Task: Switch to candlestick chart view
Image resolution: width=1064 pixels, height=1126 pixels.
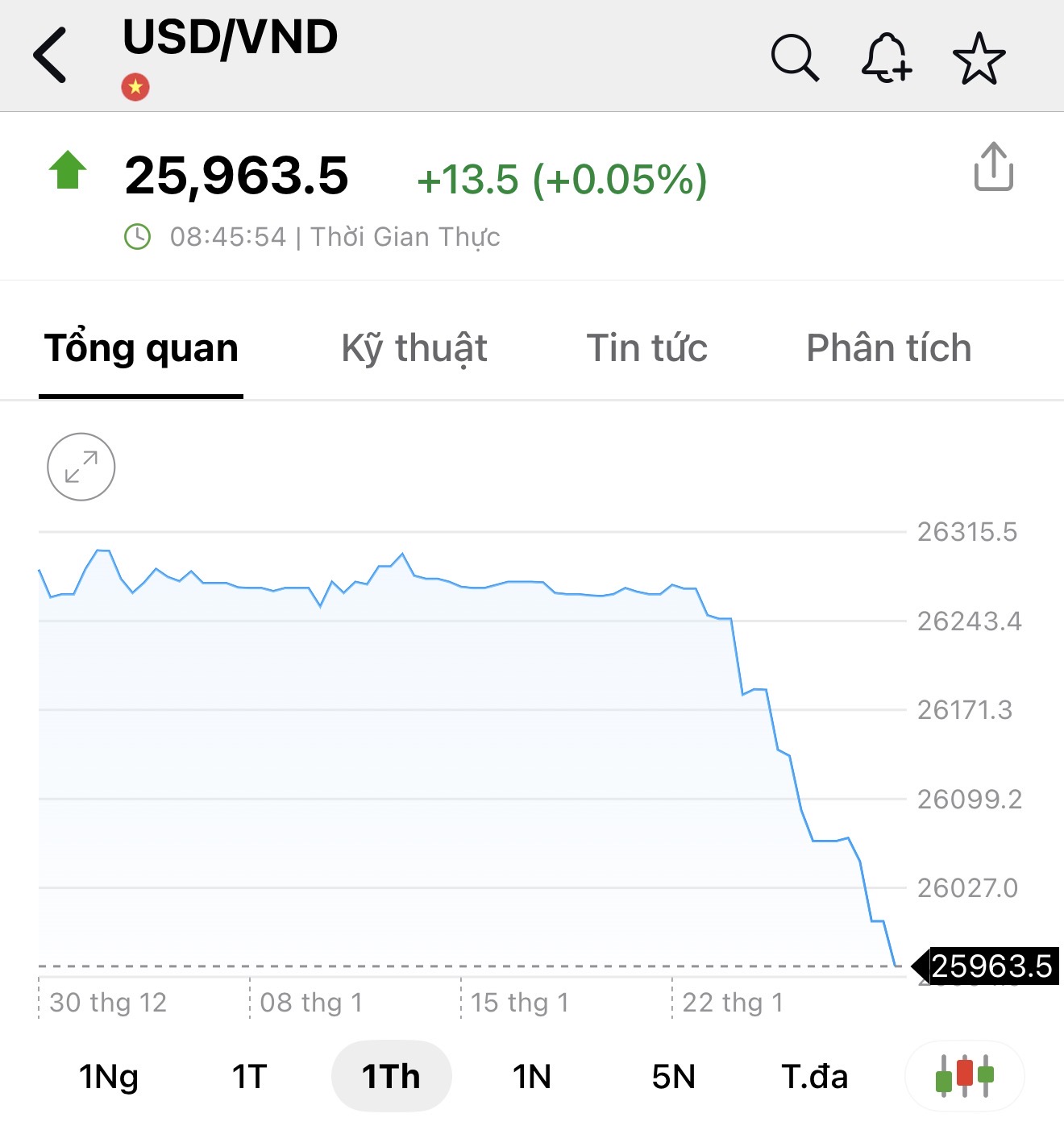Action: coord(964,1077)
